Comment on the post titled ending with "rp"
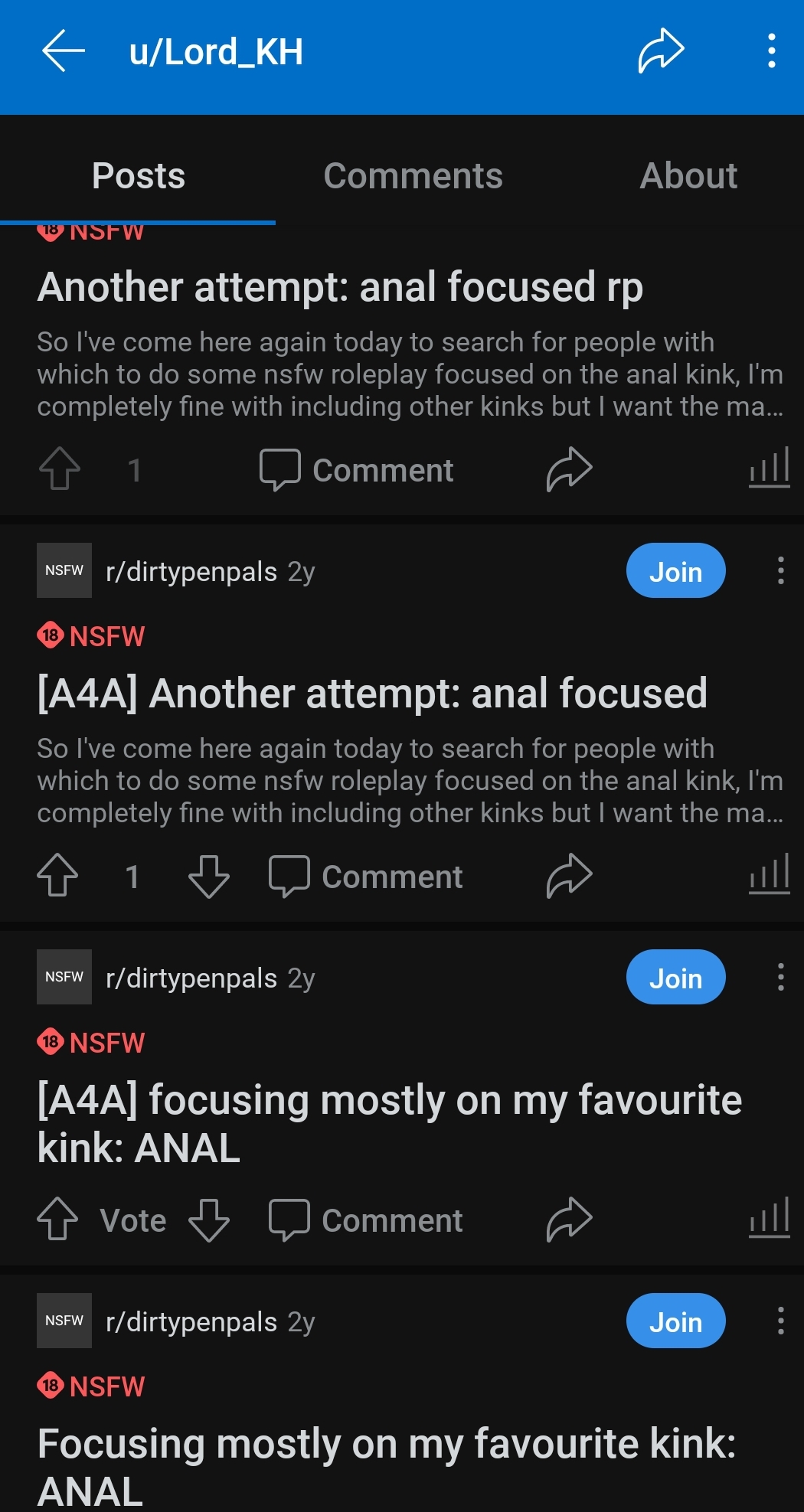 [357, 470]
